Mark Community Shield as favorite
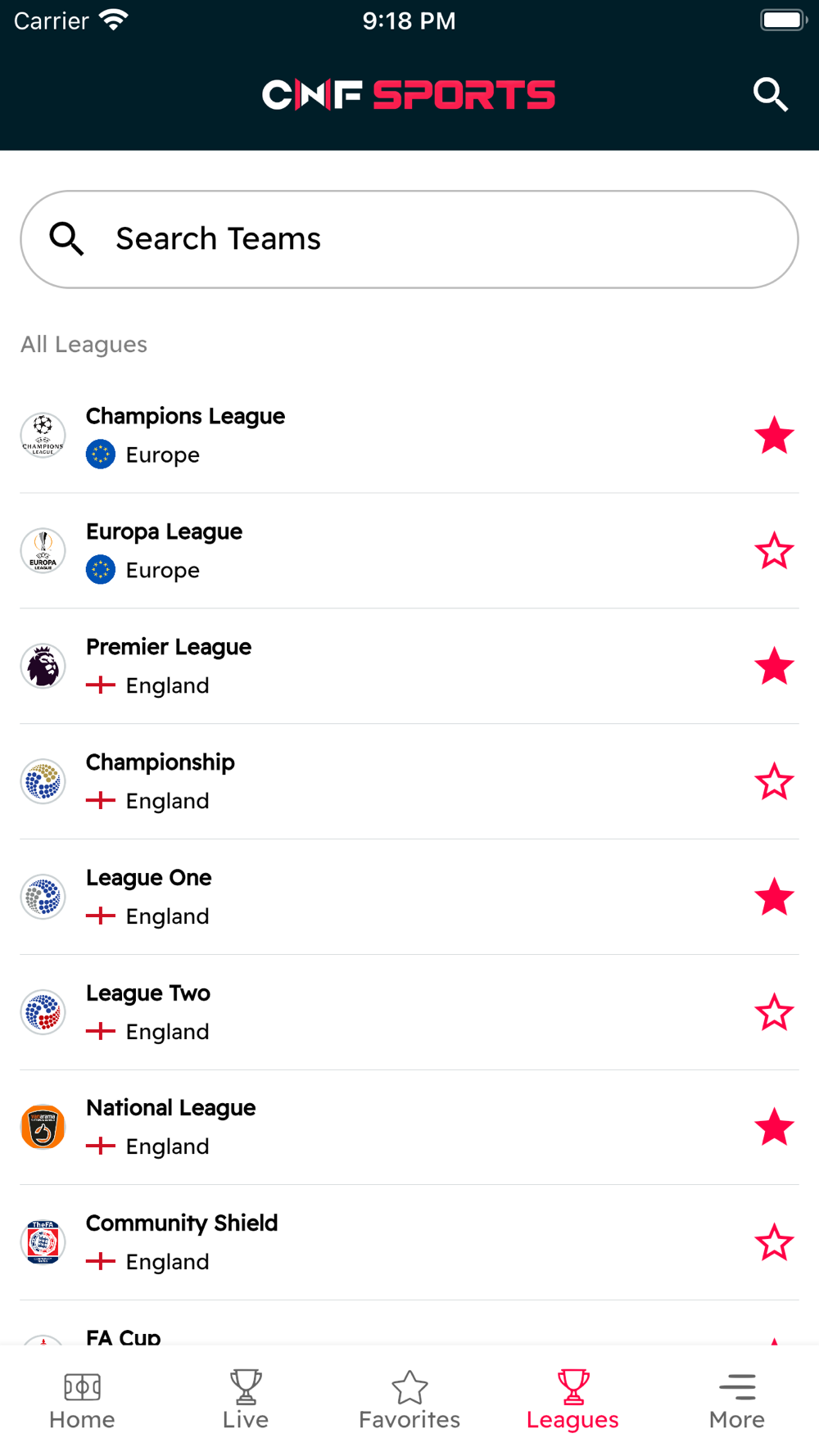 click(x=774, y=1243)
